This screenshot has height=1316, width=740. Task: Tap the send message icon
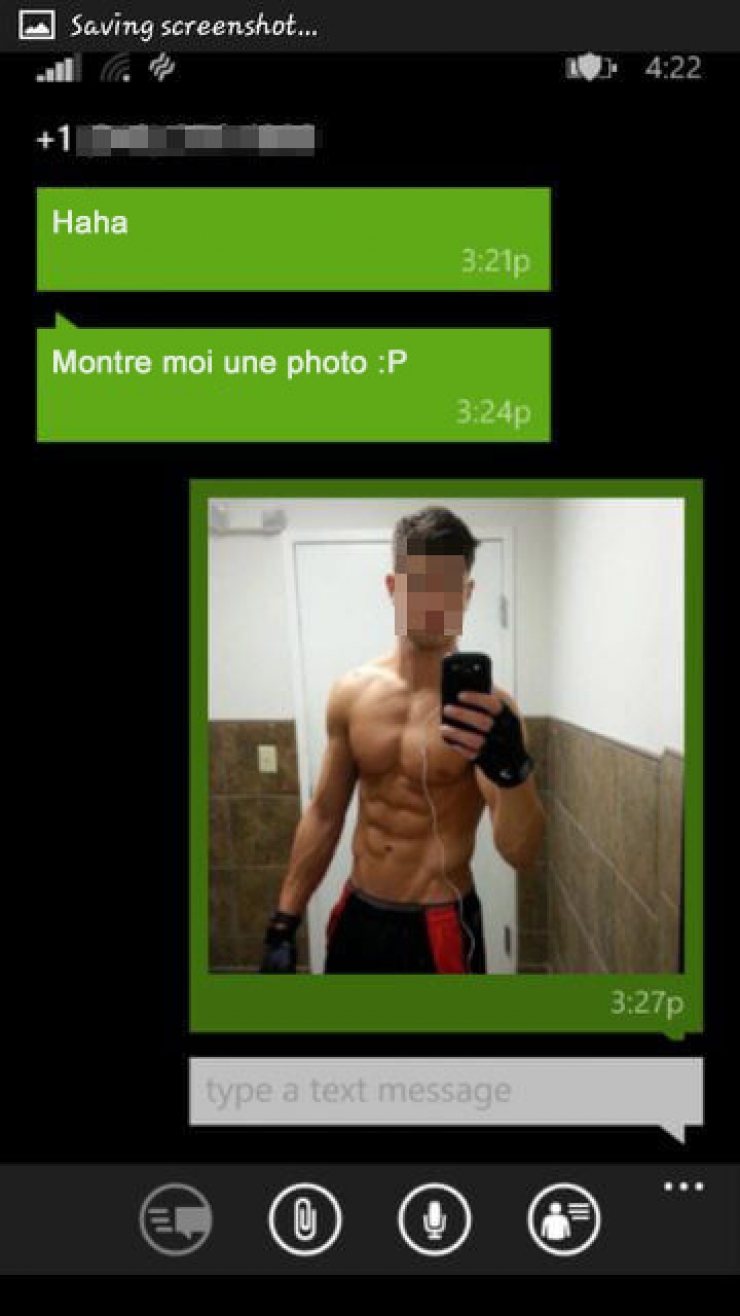coord(176,1219)
